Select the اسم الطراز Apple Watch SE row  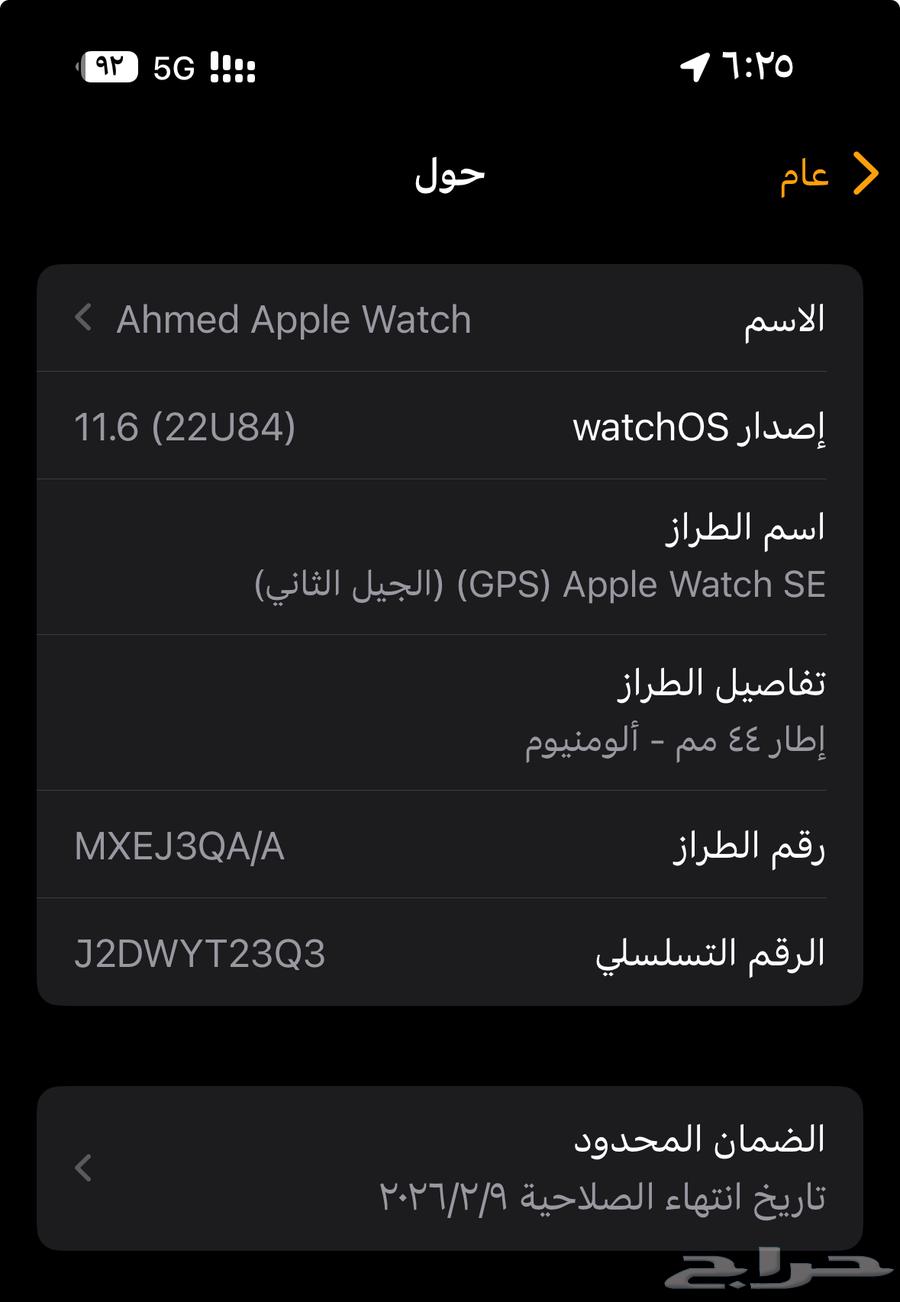point(450,555)
